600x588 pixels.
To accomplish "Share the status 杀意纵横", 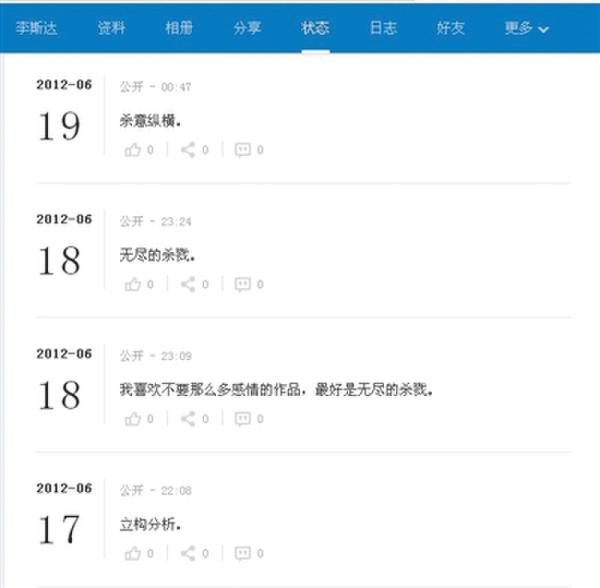I will click(x=188, y=150).
